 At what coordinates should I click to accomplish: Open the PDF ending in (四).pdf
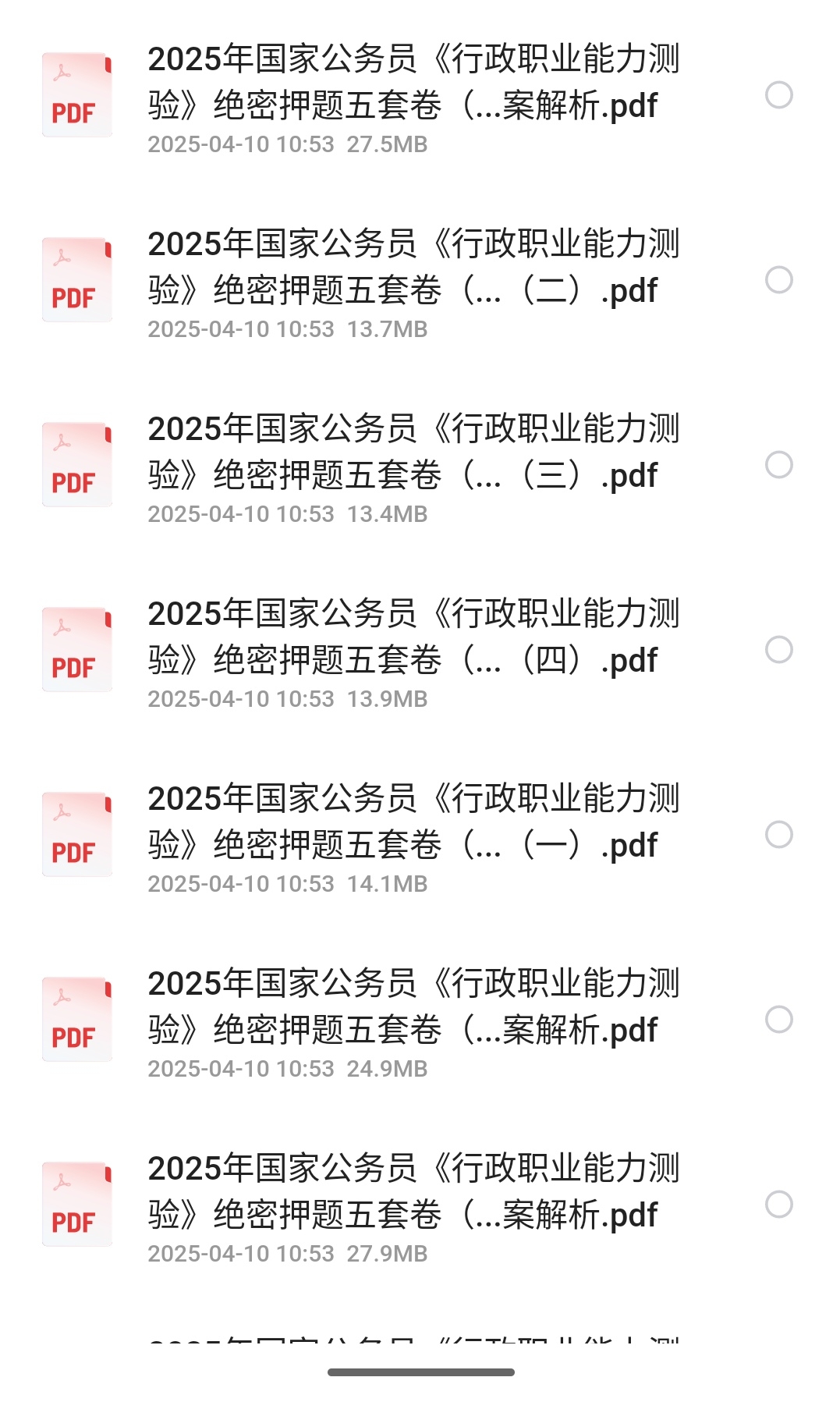[x=413, y=637]
